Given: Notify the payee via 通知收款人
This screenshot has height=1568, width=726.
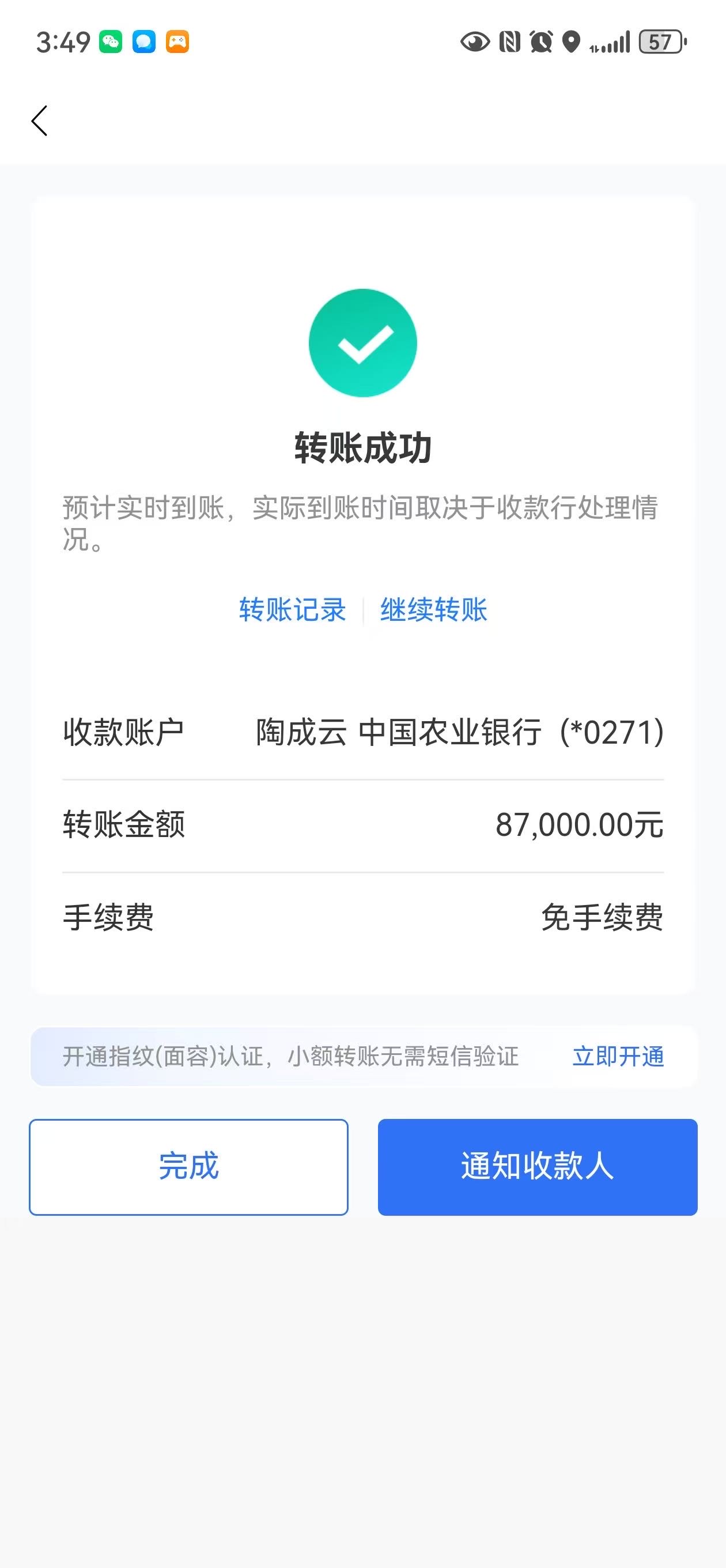Looking at the screenshot, I should [x=538, y=1167].
